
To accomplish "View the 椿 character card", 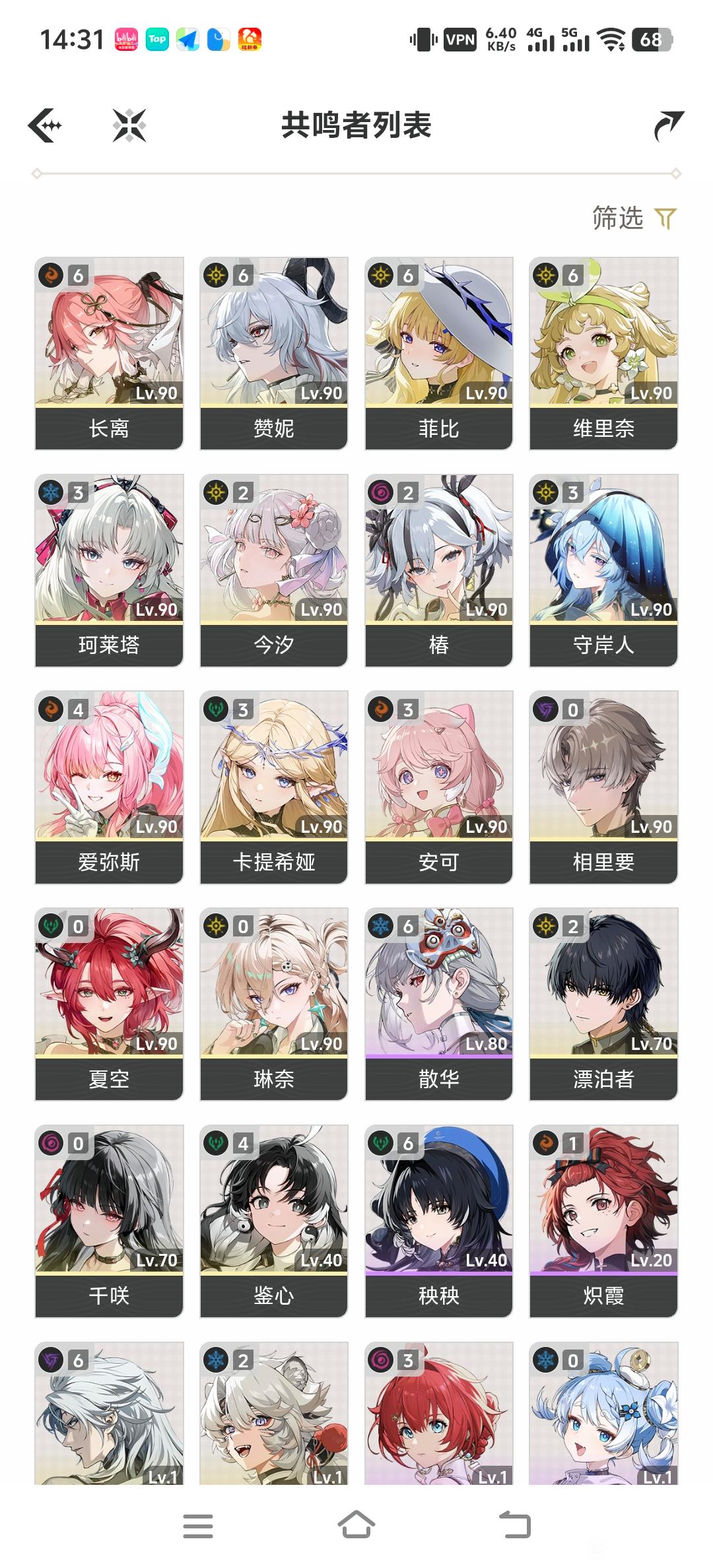I will [x=439, y=570].
